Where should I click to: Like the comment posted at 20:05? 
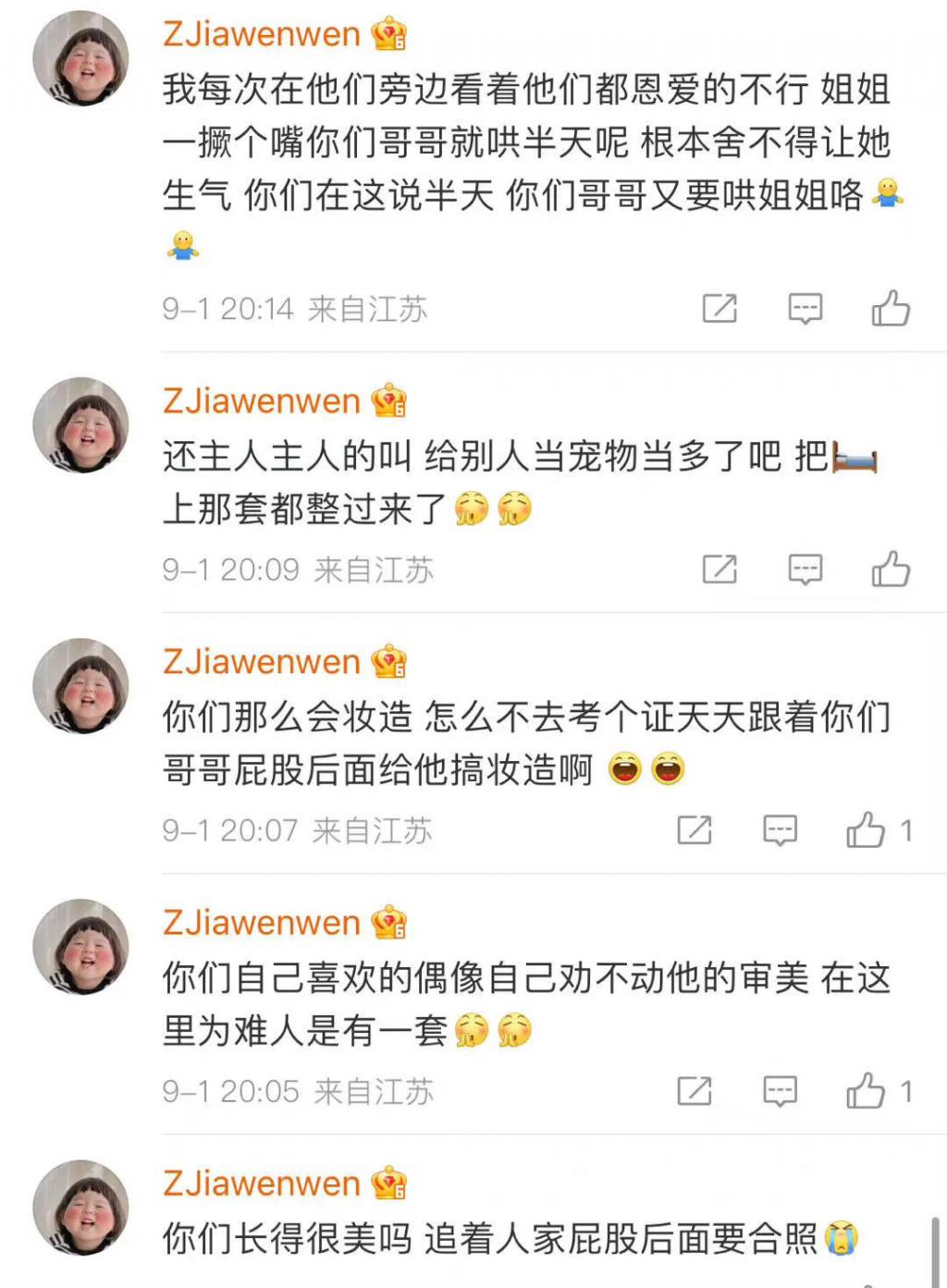click(867, 1091)
